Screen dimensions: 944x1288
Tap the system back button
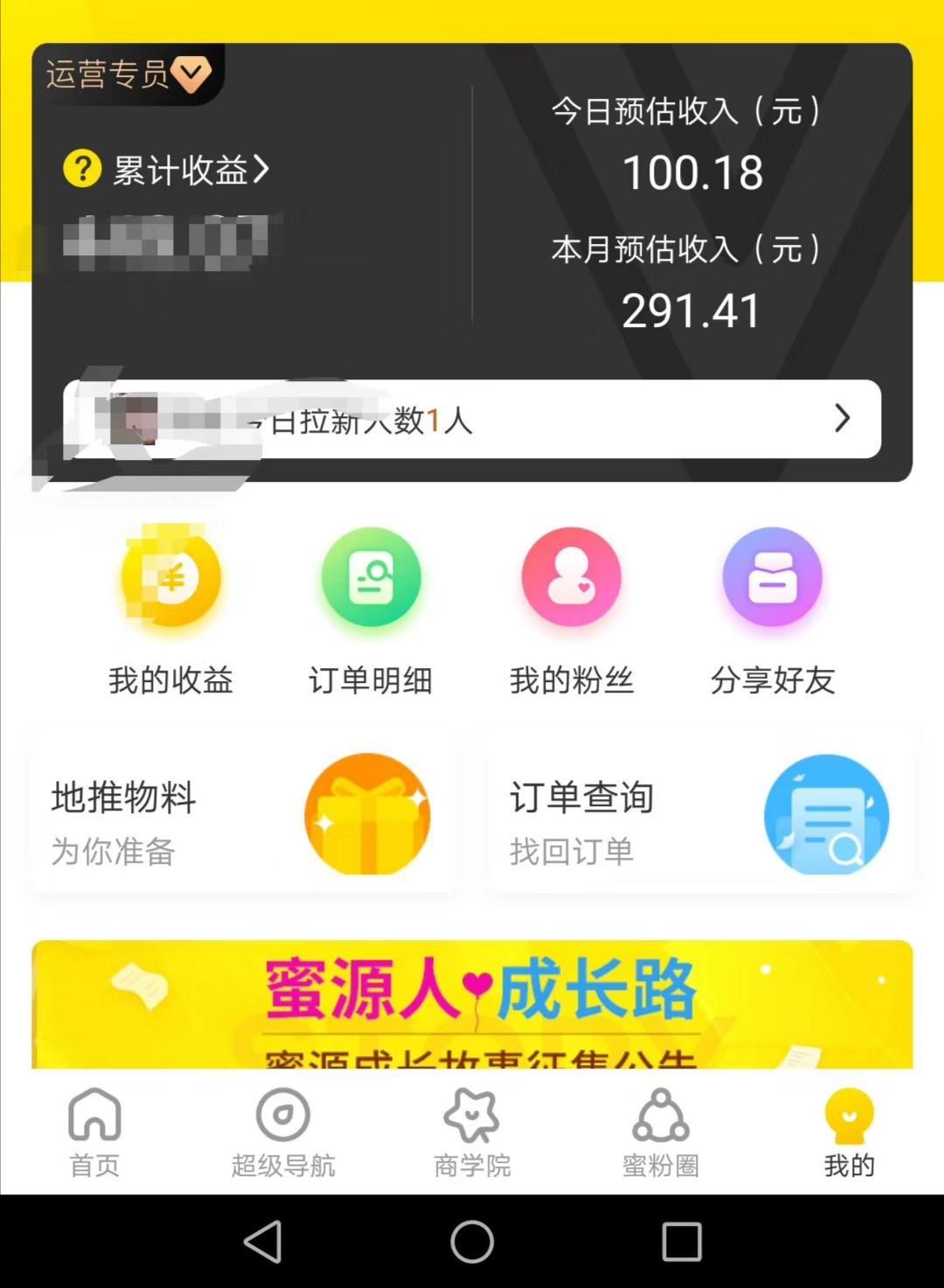[x=262, y=1242]
